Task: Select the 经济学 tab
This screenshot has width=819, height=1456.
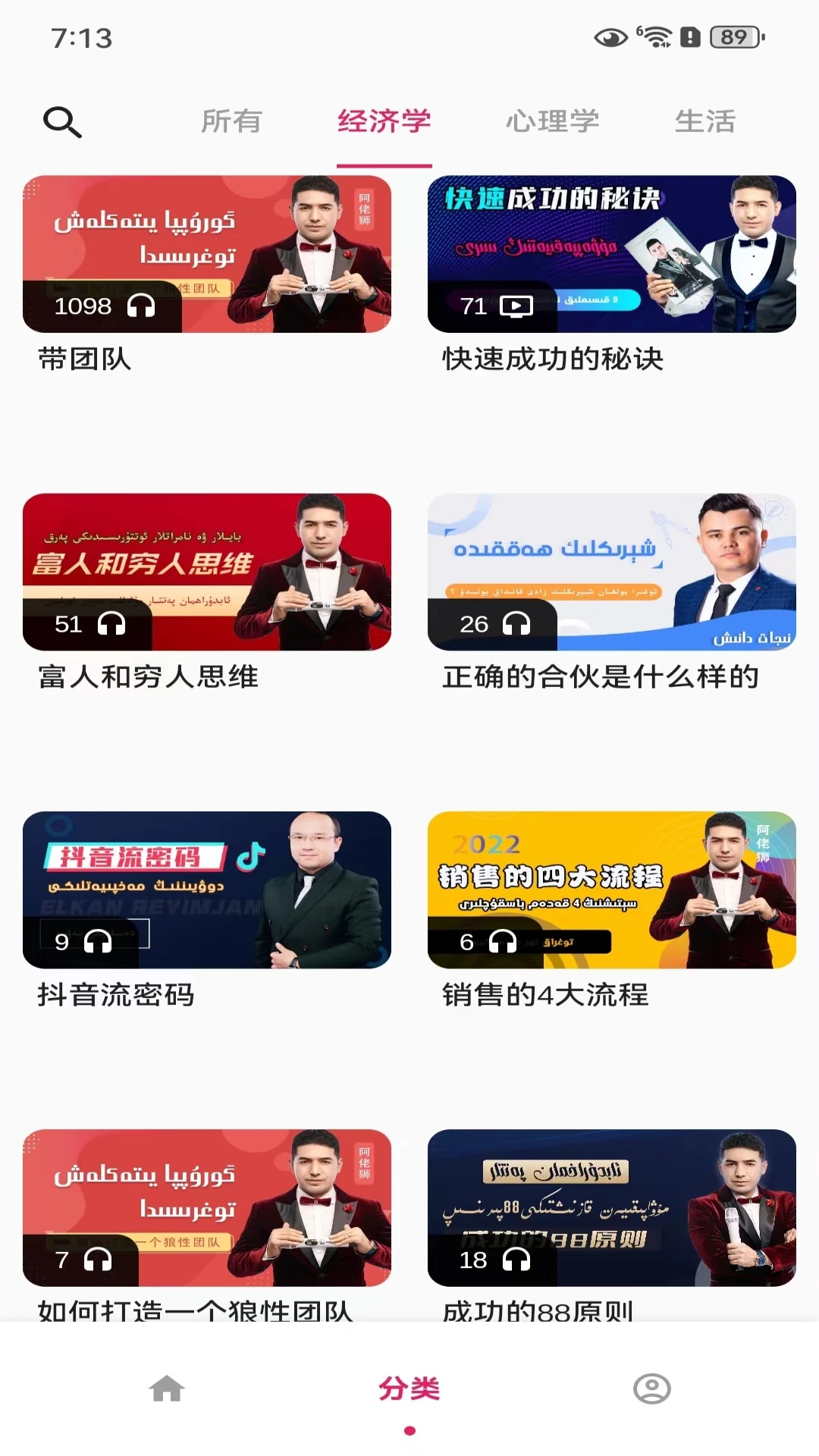Action: tap(384, 121)
